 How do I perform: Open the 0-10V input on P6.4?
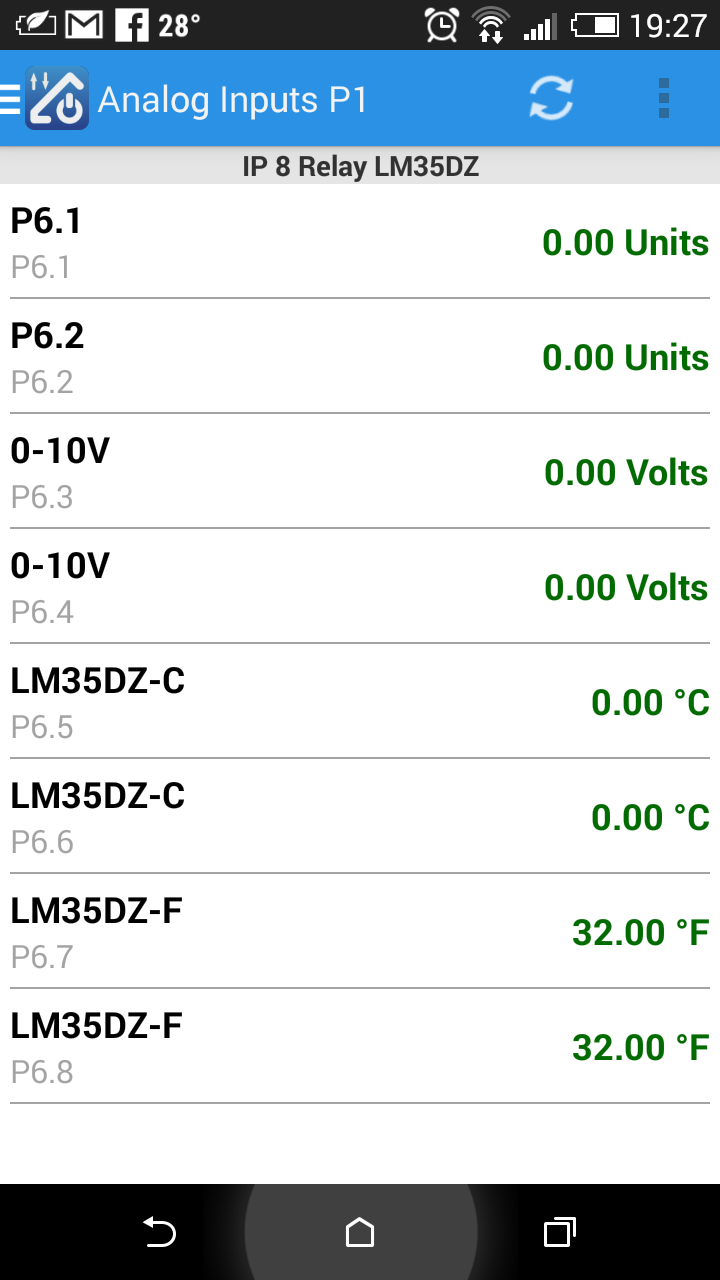(x=360, y=587)
